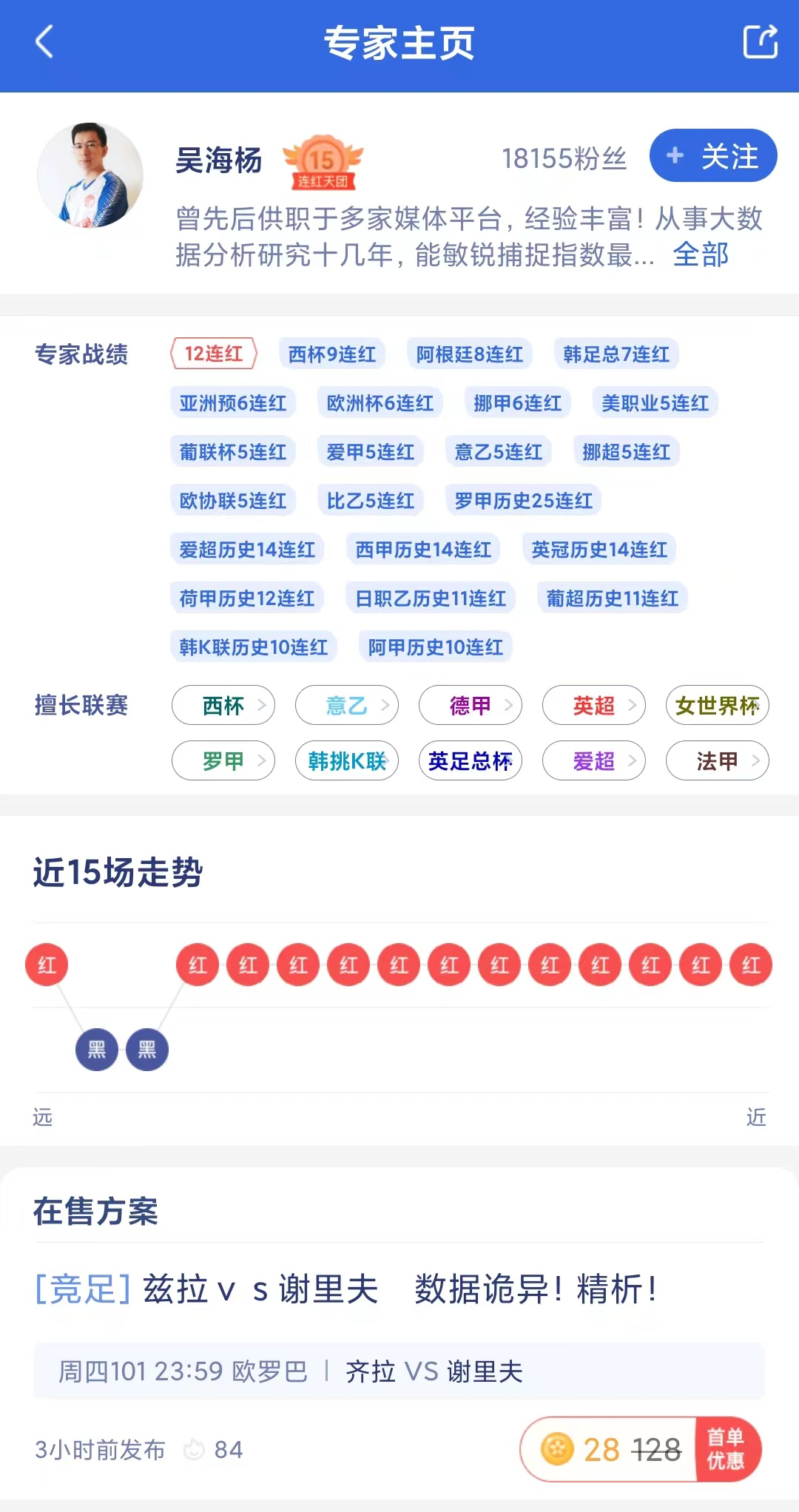Open the 韩挑K联 league chip
The height and width of the screenshot is (1512, 799).
[347, 761]
